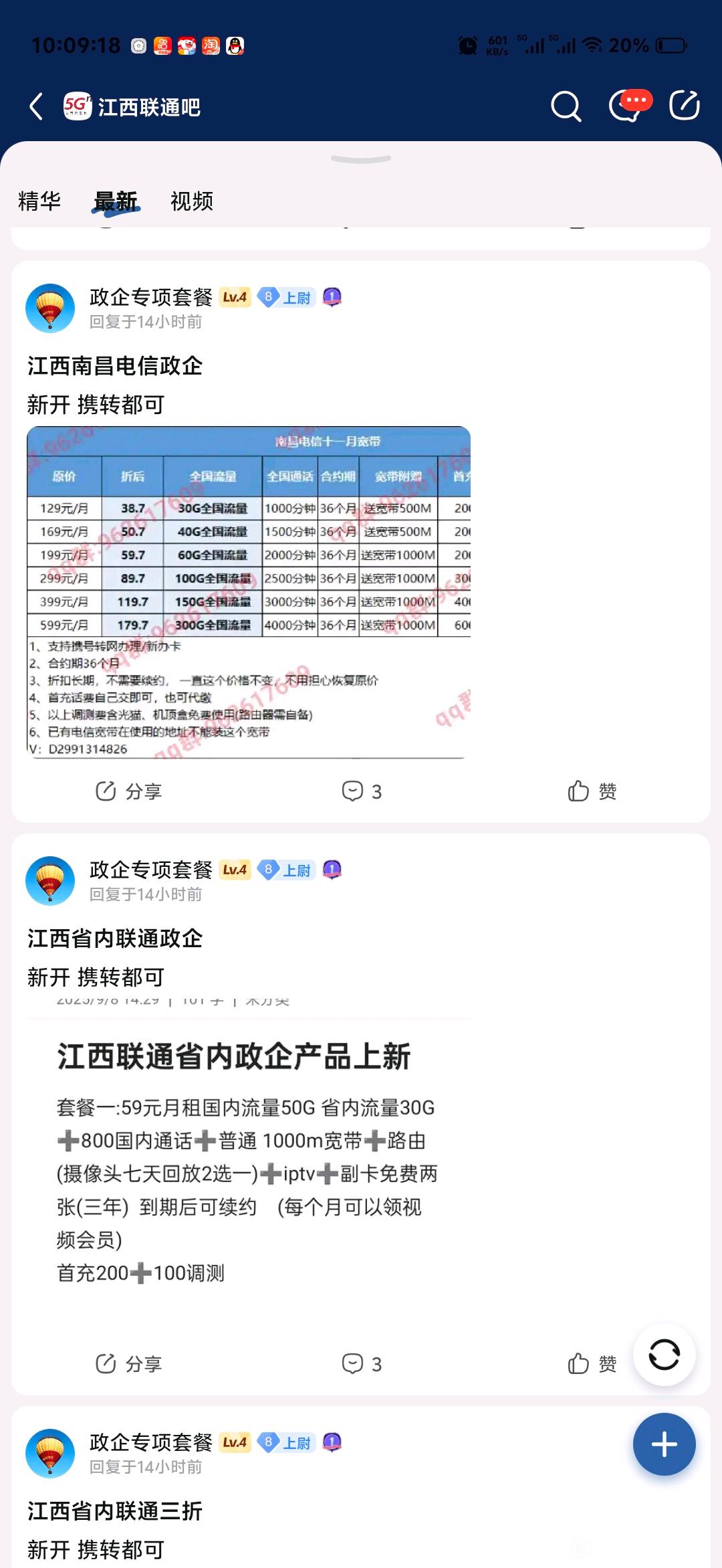
Task: Open the 南昌电信十一月宽带 table image
Action: point(249,592)
